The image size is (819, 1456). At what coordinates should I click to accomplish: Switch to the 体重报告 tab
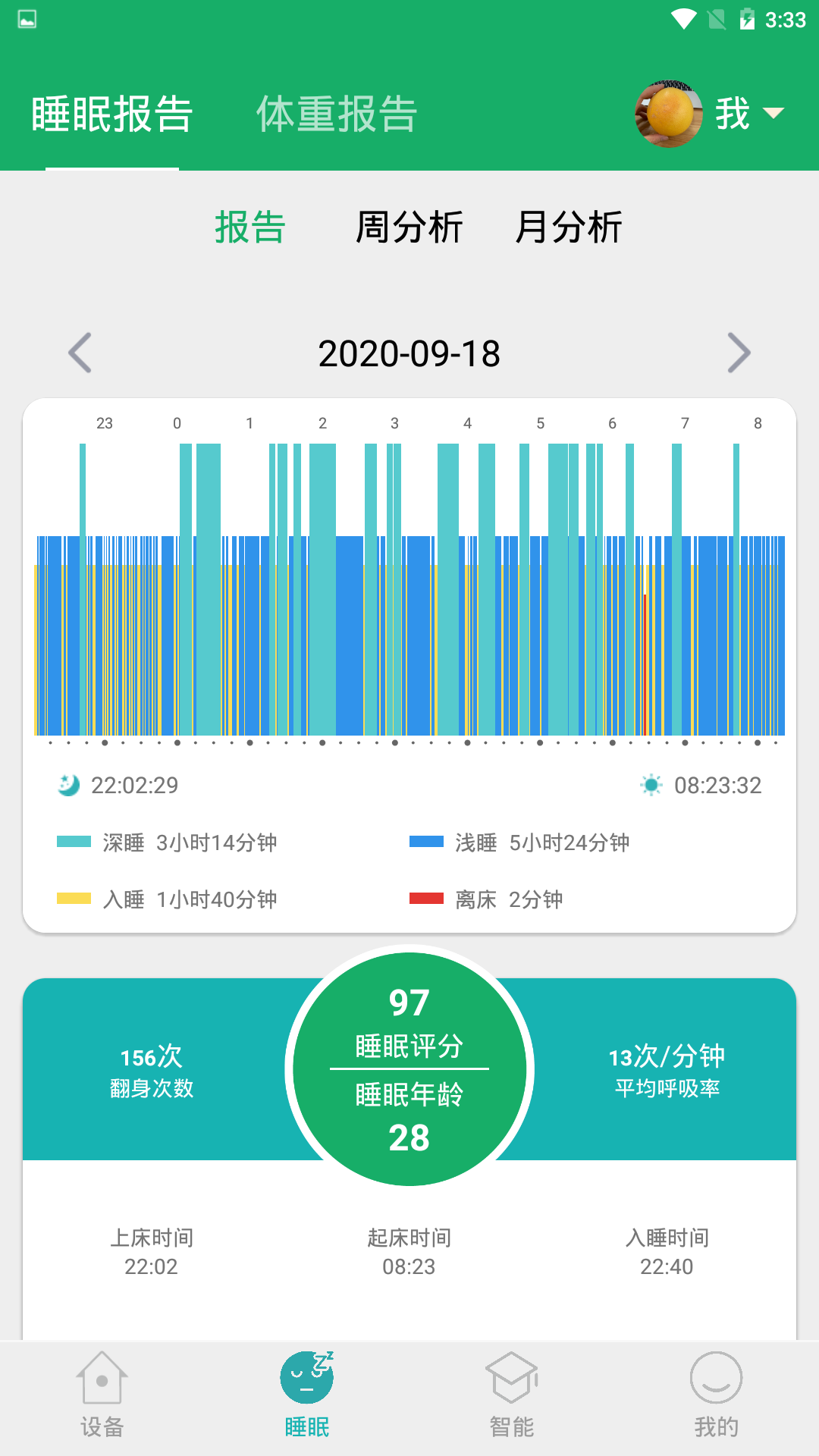point(337,115)
